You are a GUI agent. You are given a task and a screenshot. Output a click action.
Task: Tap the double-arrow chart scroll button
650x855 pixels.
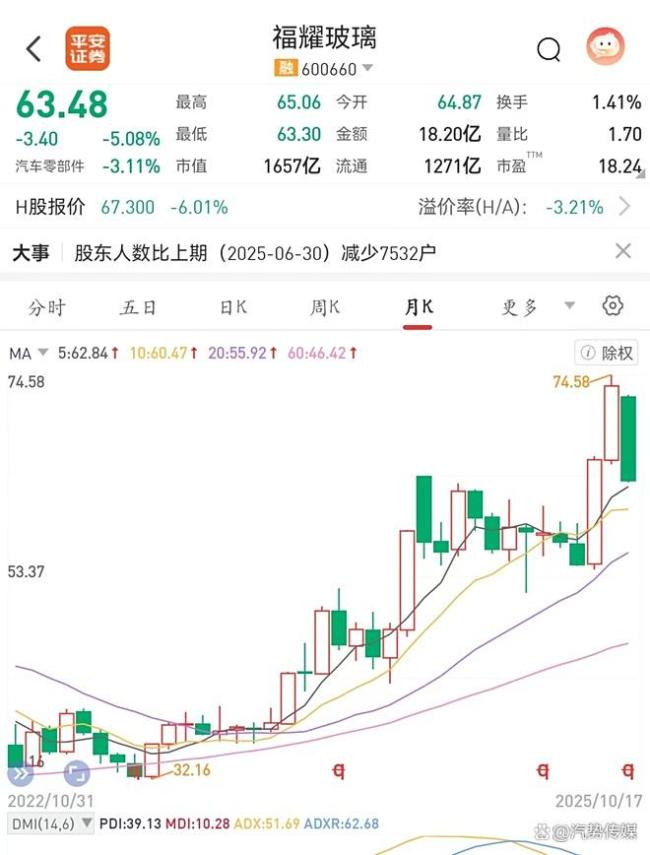tap(19, 773)
